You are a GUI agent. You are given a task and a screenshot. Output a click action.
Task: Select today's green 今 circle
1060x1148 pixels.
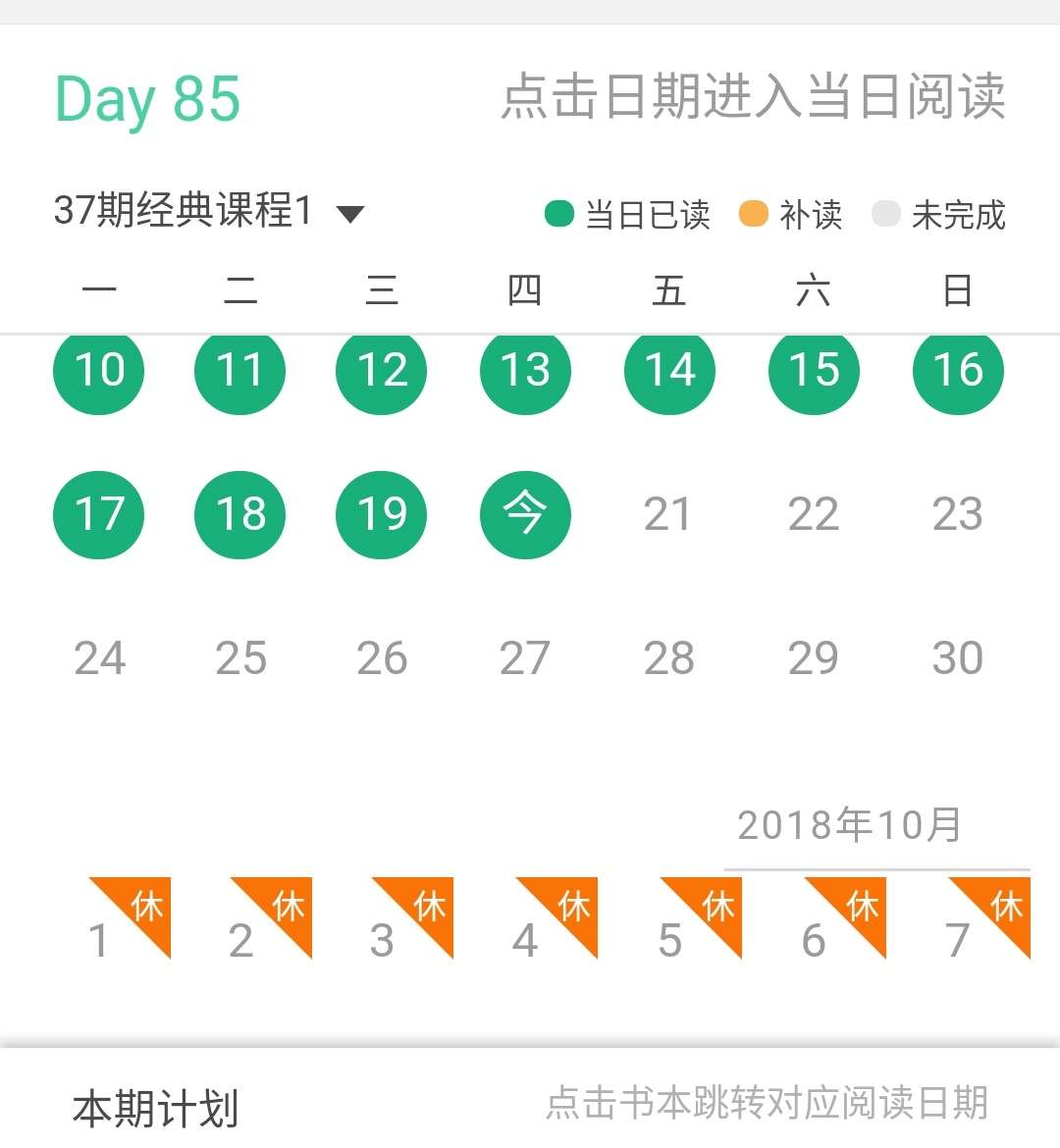(x=525, y=514)
